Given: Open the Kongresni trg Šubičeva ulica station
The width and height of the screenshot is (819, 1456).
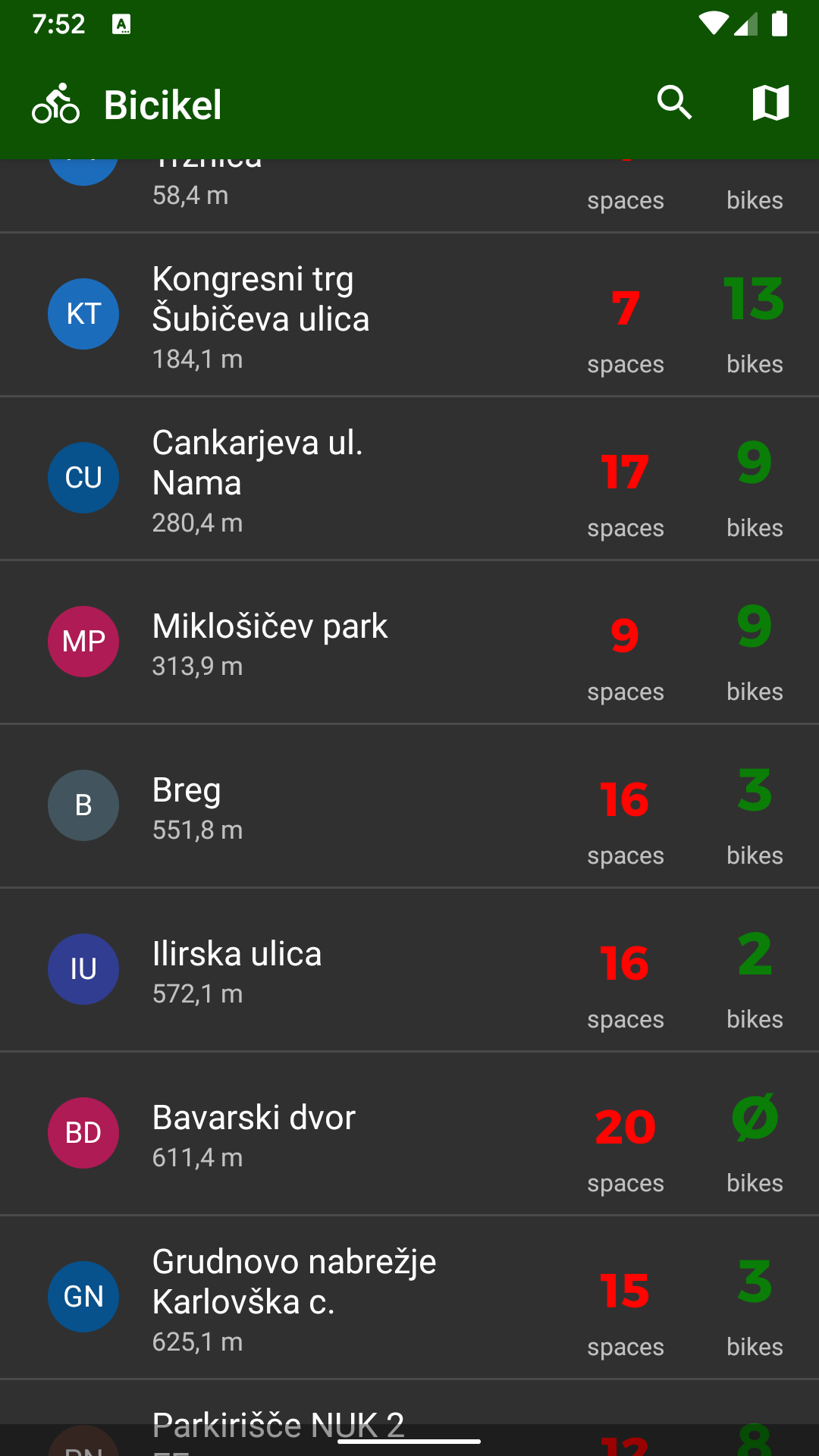Looking at the screenshot, I should pyautogui.click(x=409, y=315).
